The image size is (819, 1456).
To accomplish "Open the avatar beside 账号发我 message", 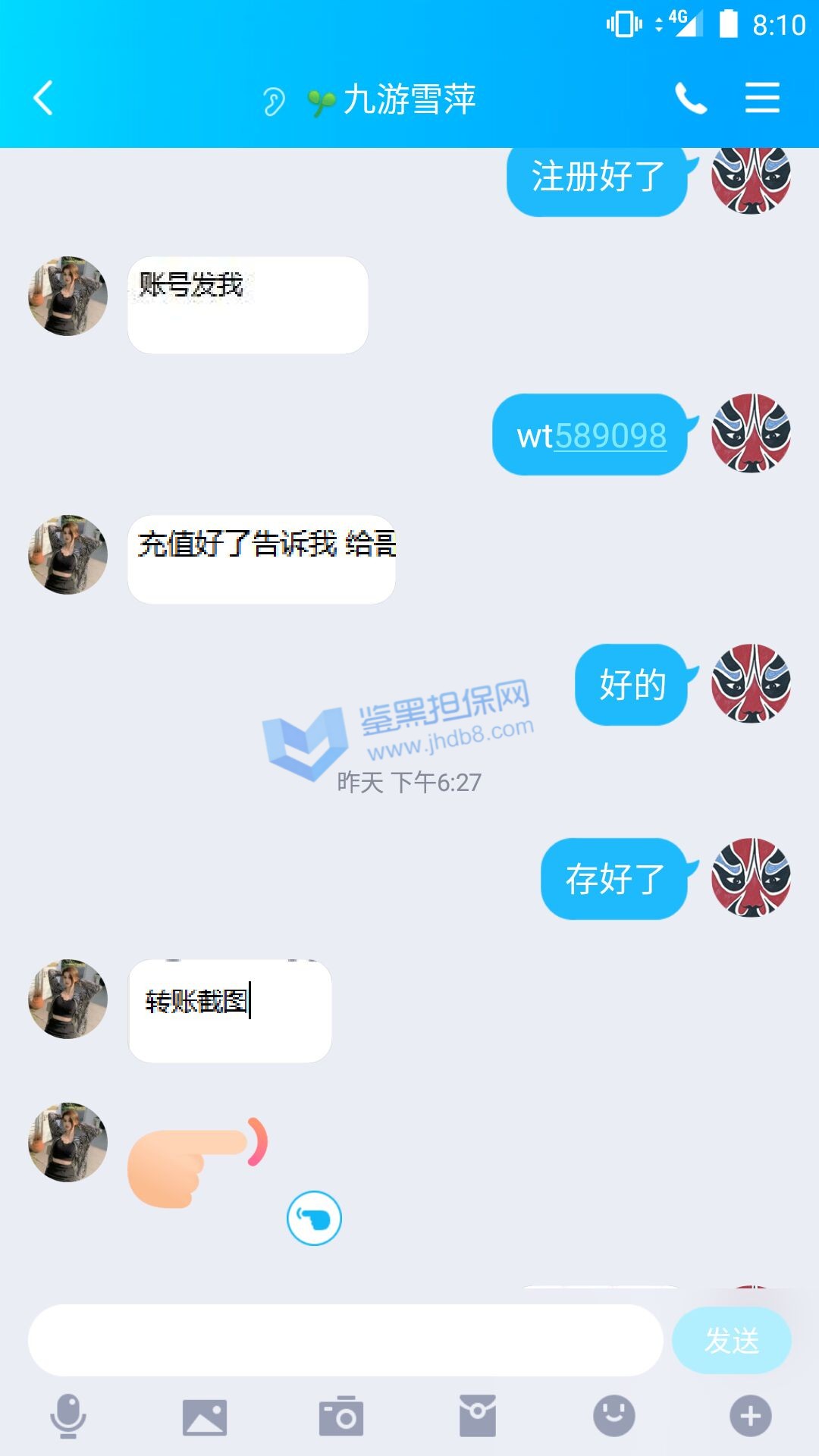I will 68,296.
